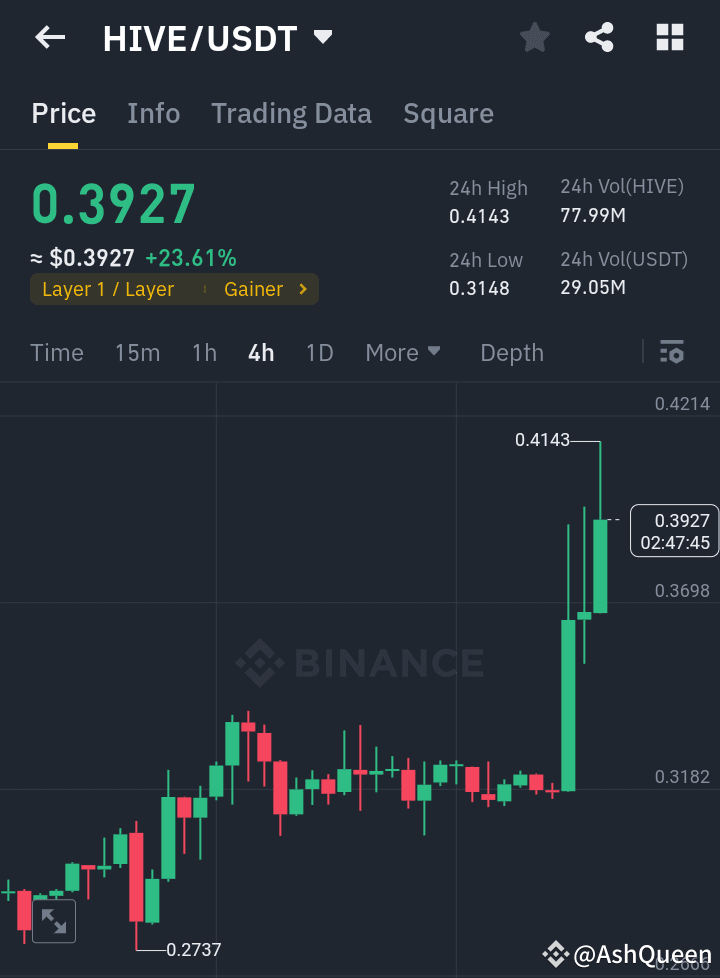Open the Gainer tag chevron
This screenshot has height=978, width=720.
pos(301,289)
